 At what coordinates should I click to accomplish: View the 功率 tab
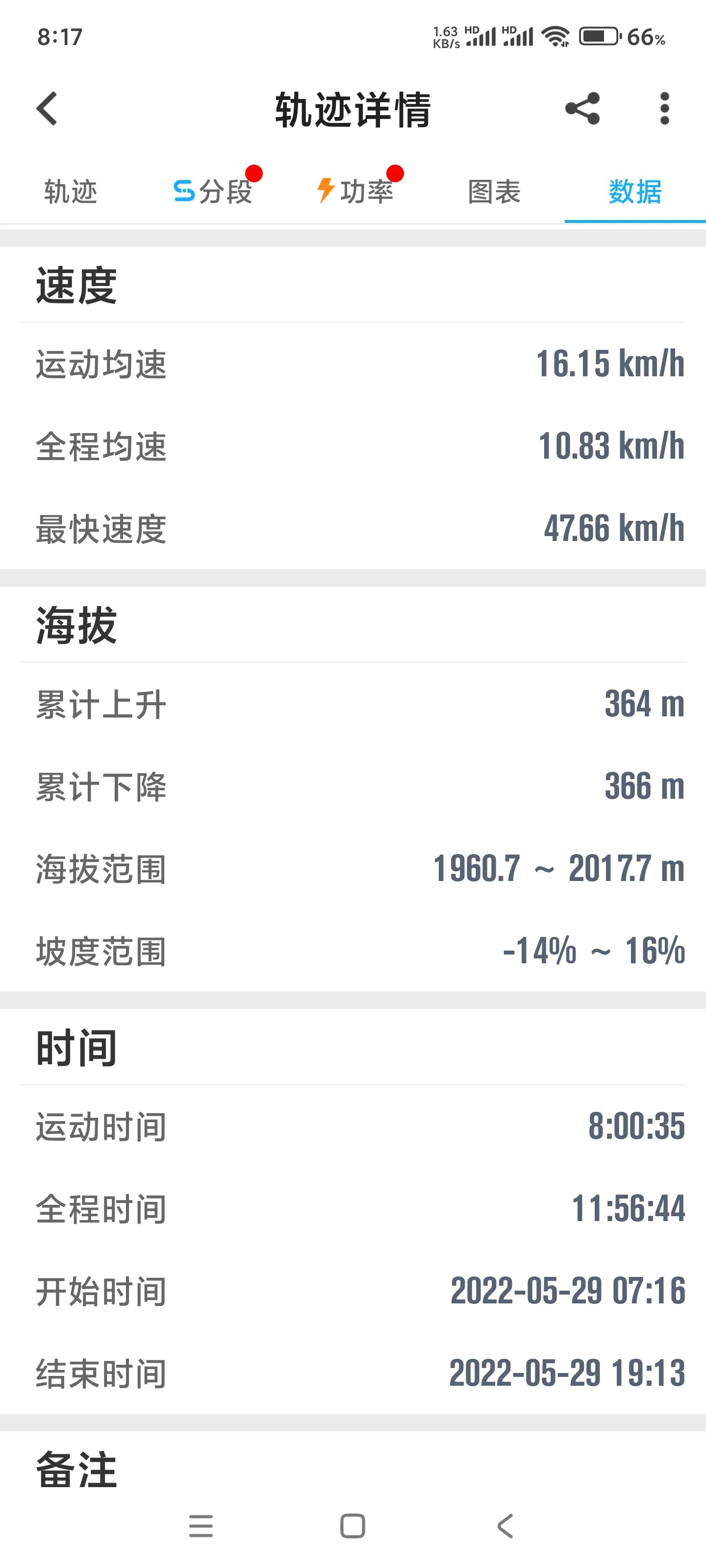[355, 192]
